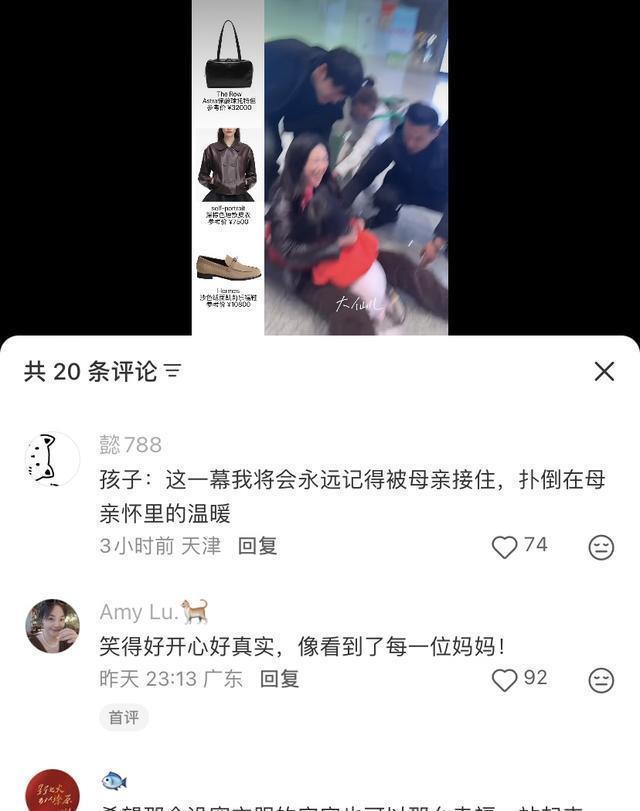
Task: Open emoji reactions on Amy Lu.'s comment
Action: tap(601, 680)
